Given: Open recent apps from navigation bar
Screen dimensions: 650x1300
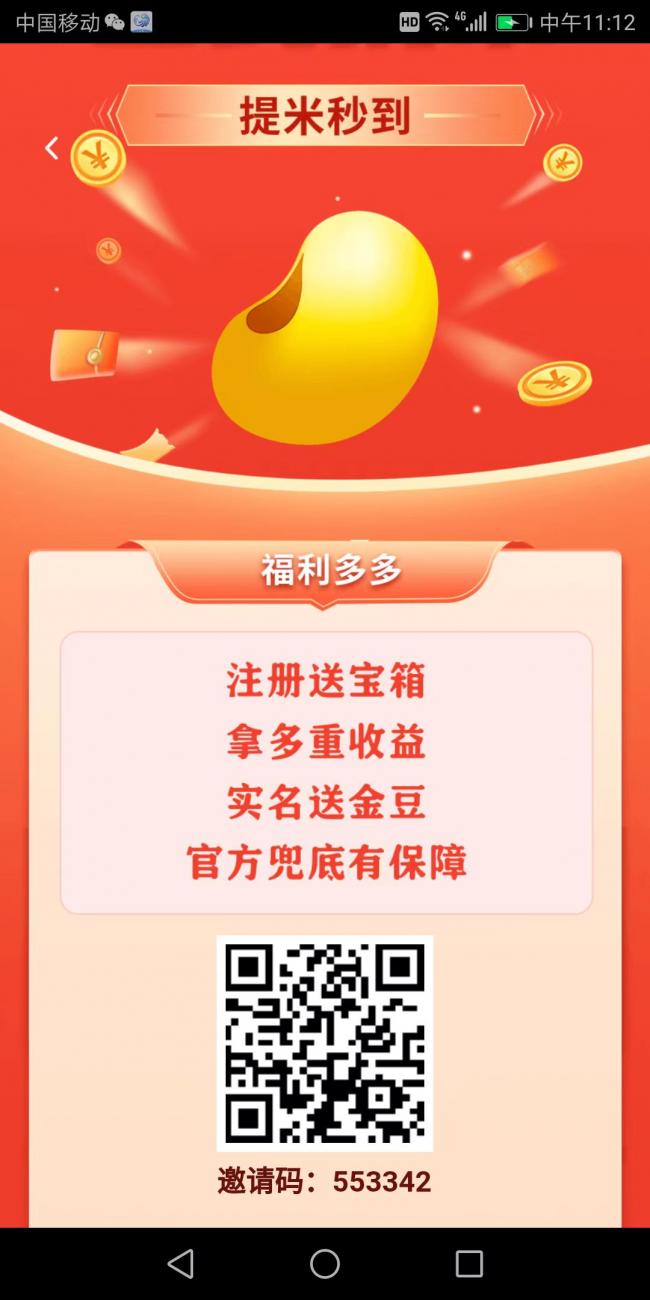Looking at the screenshot, I should pos(469,1264).
